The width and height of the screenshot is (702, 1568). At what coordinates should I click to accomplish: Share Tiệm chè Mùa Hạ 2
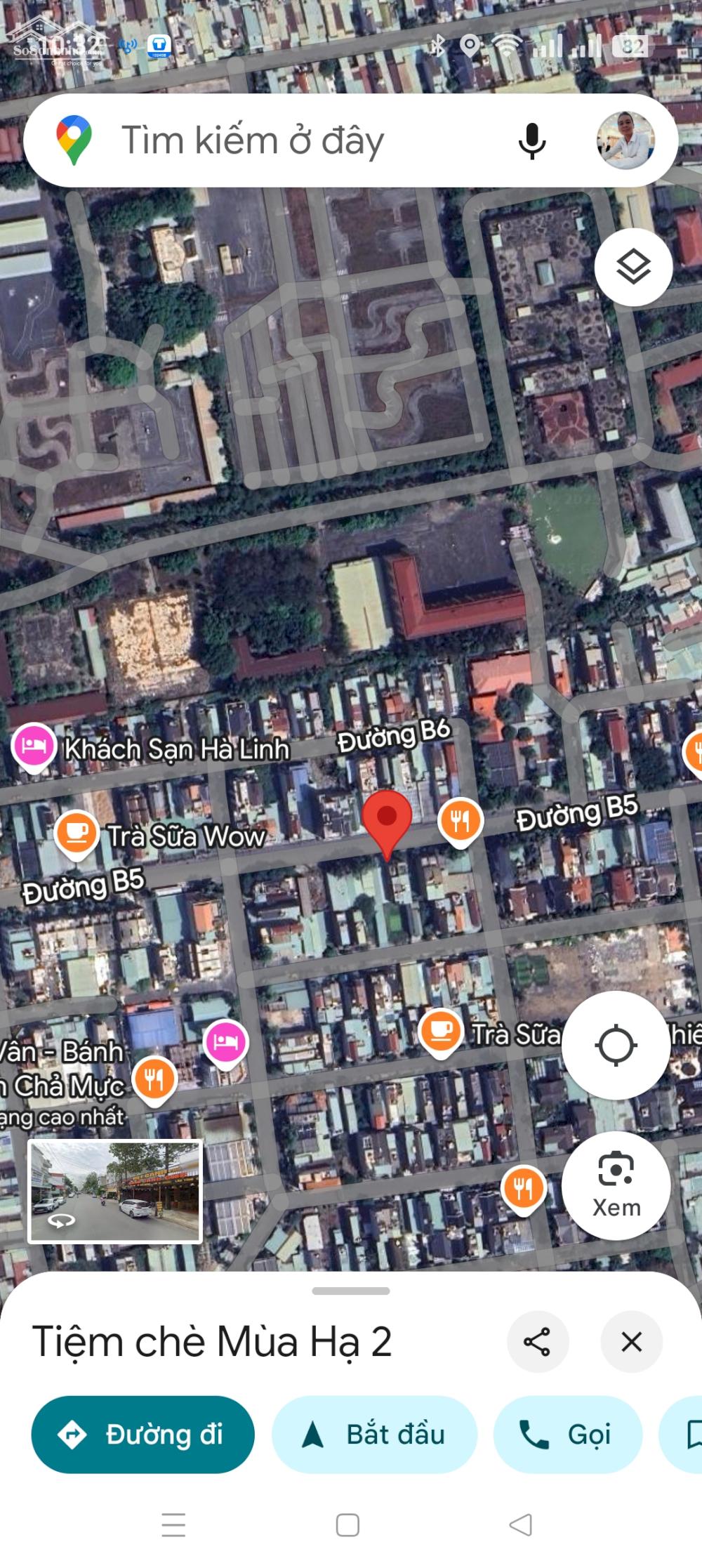pyautogui.click(x=537, y=1342)
